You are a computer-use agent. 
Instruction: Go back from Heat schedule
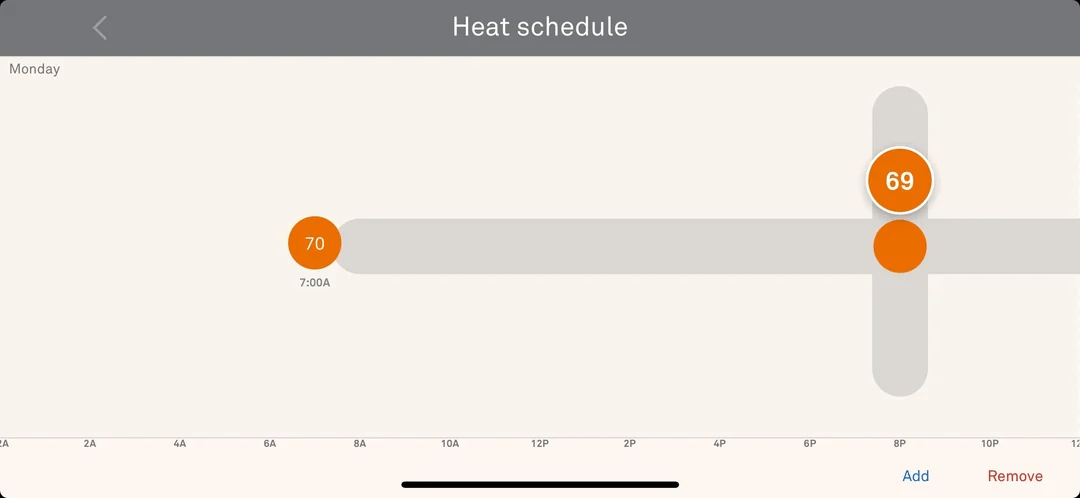point(100,27)
